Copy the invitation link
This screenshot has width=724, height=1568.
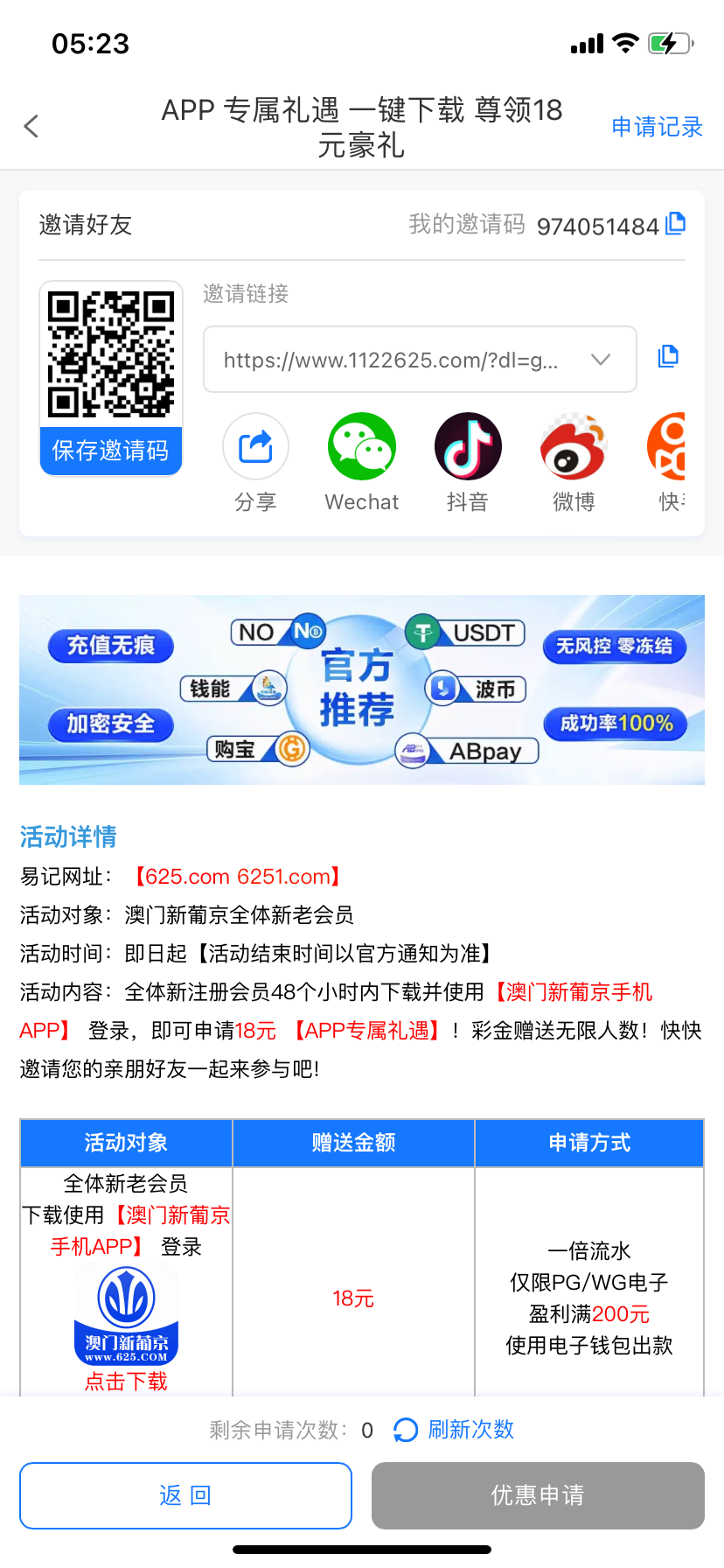(668, 356)
